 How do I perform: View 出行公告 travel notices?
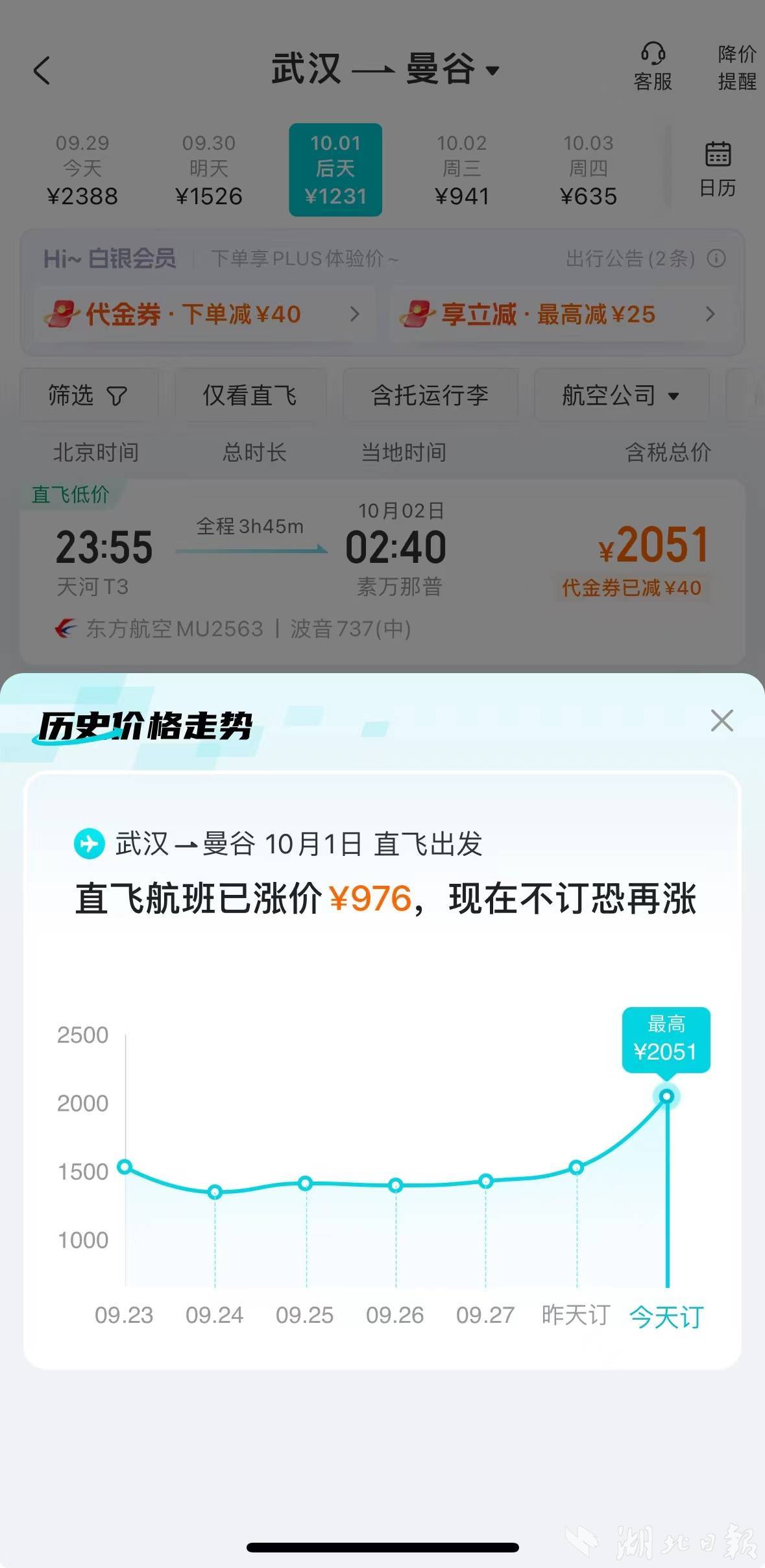[644, 259]
